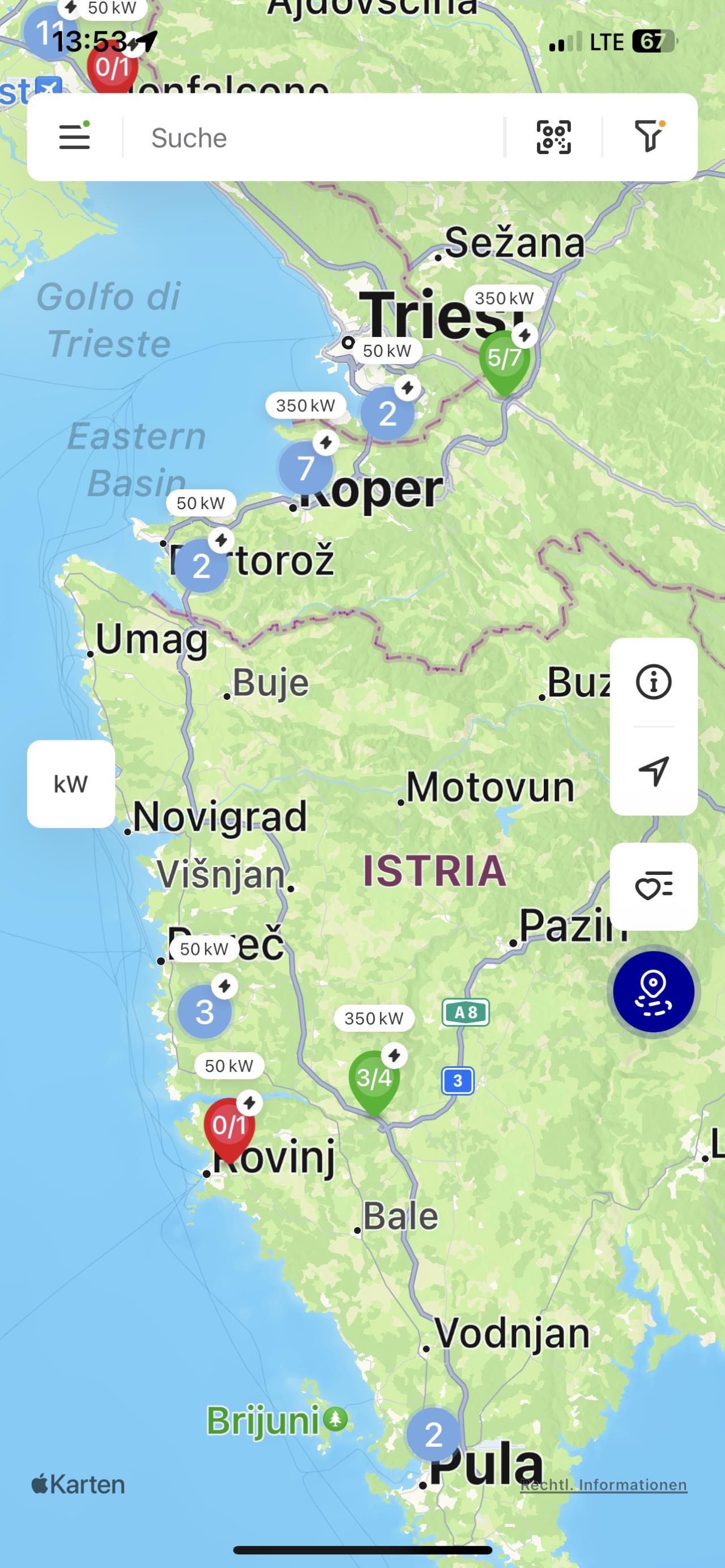
Task: Open the QR code scanner
Action: click(553, 137)
